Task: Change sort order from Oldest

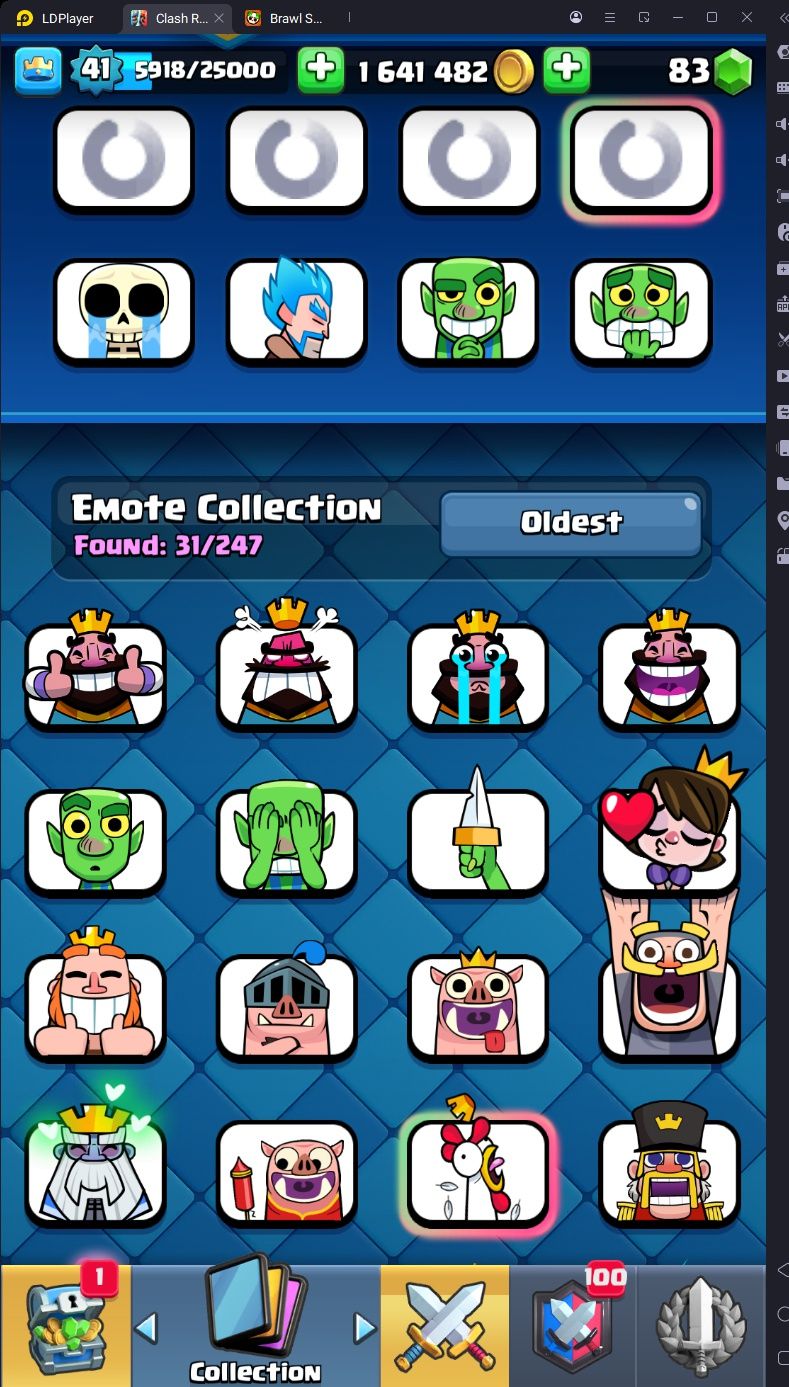Action: tap(571, 522)
